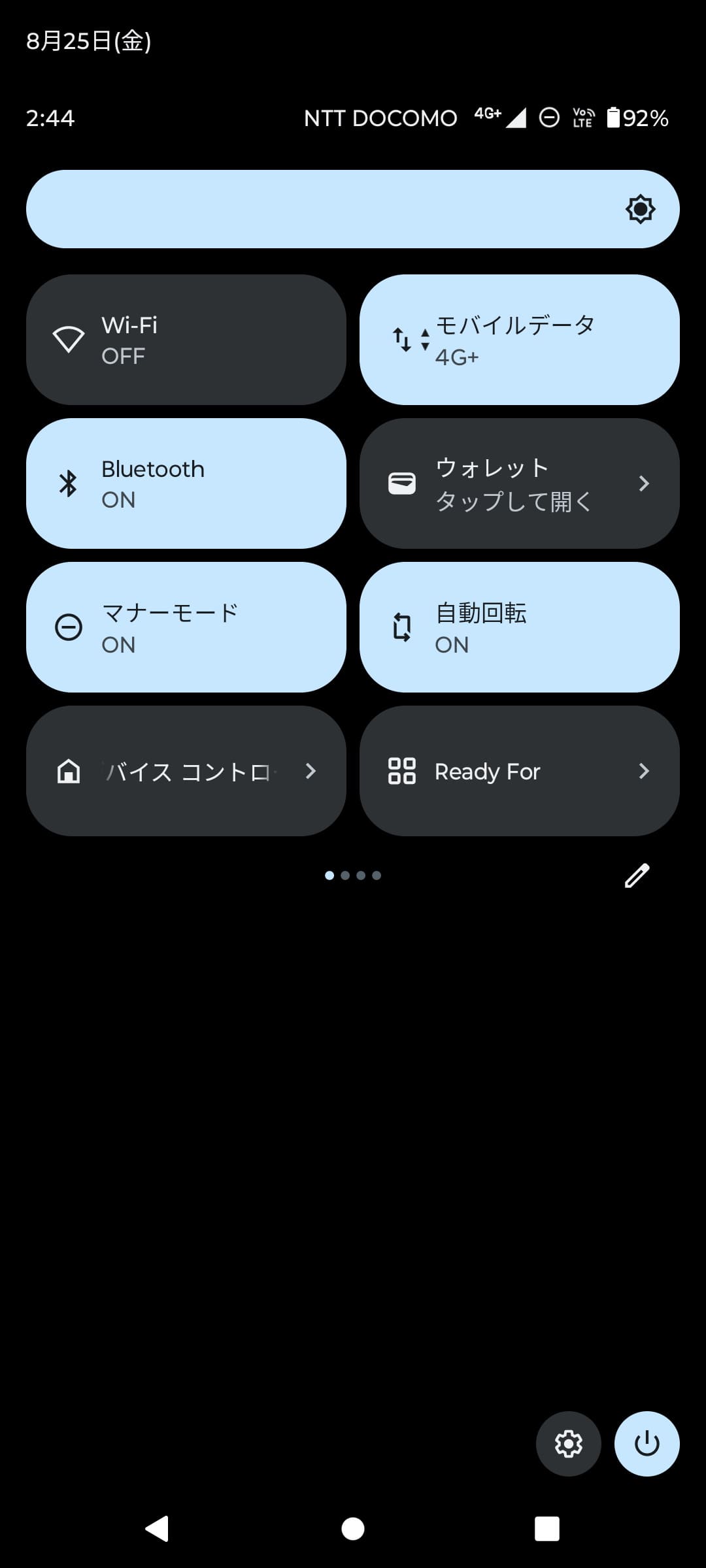Open the brightness settings gear icon
The width and height of the screenshot is (706, 1568).
coord(639,210)
